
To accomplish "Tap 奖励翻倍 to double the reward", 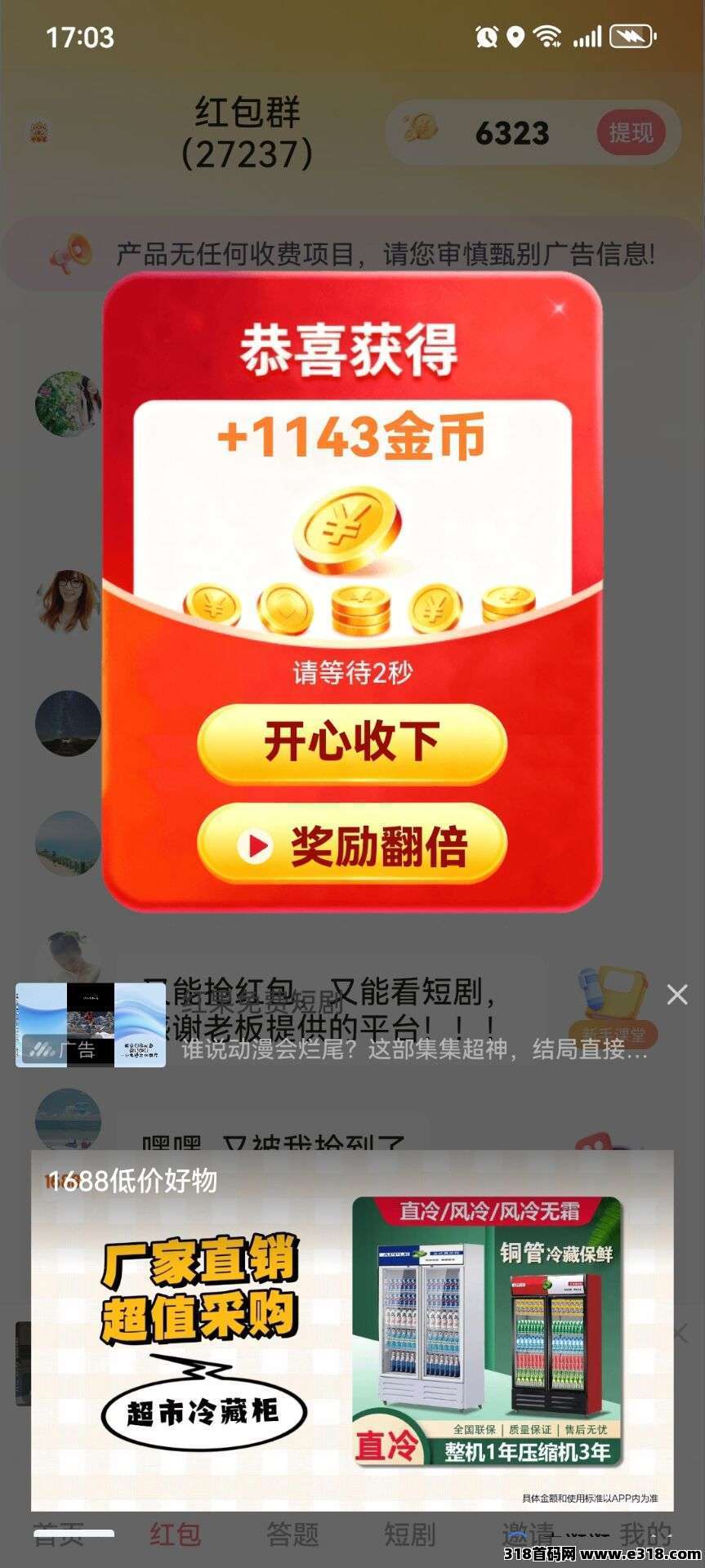I will point(352,845).
